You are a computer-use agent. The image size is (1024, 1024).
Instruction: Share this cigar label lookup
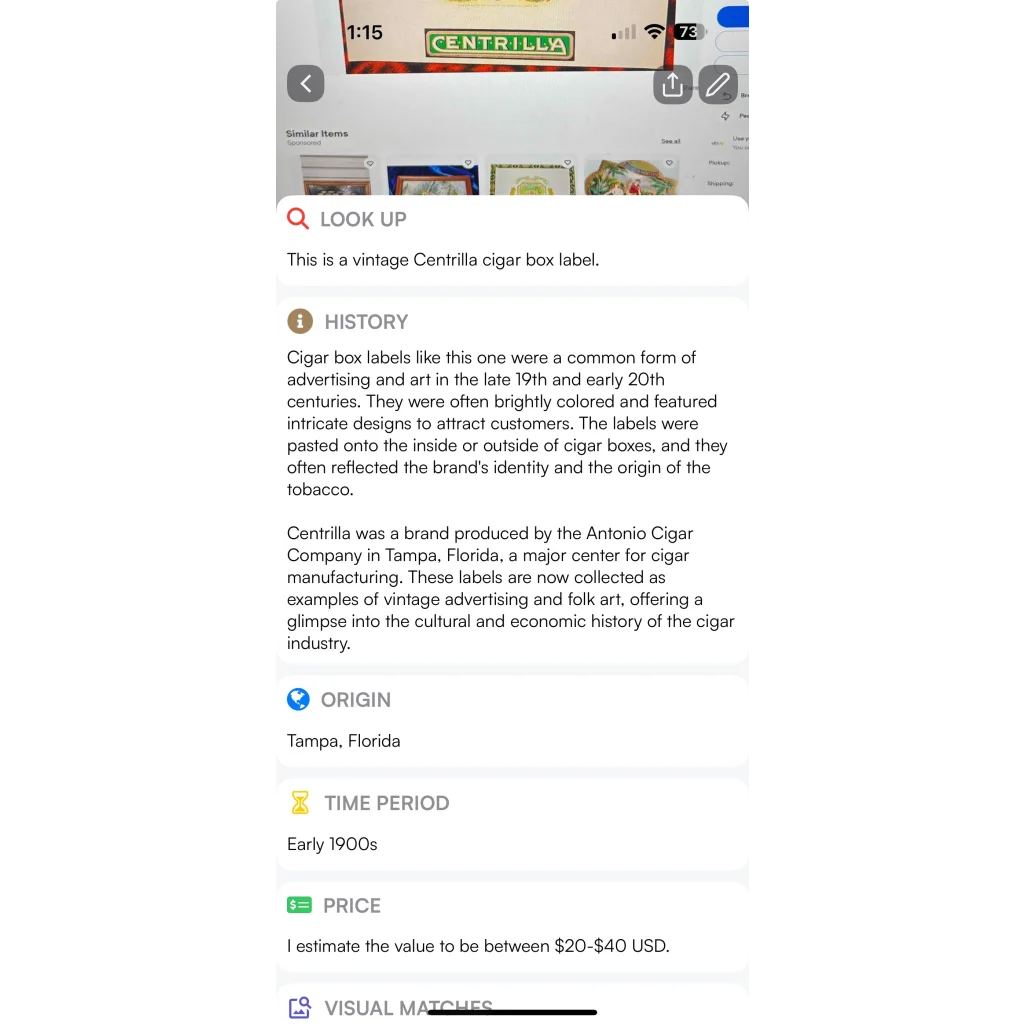[673, 85]
